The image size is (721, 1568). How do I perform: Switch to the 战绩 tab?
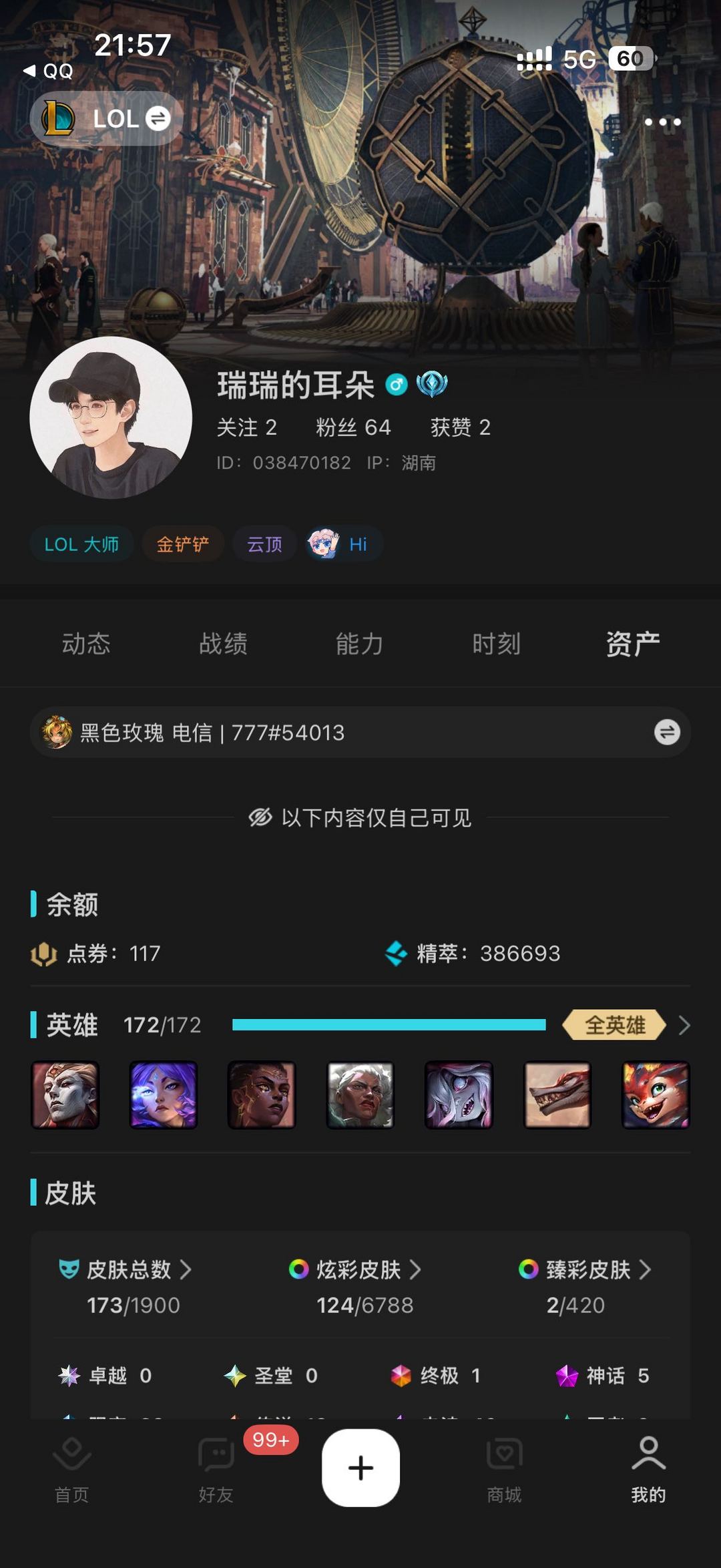point(223,644)
